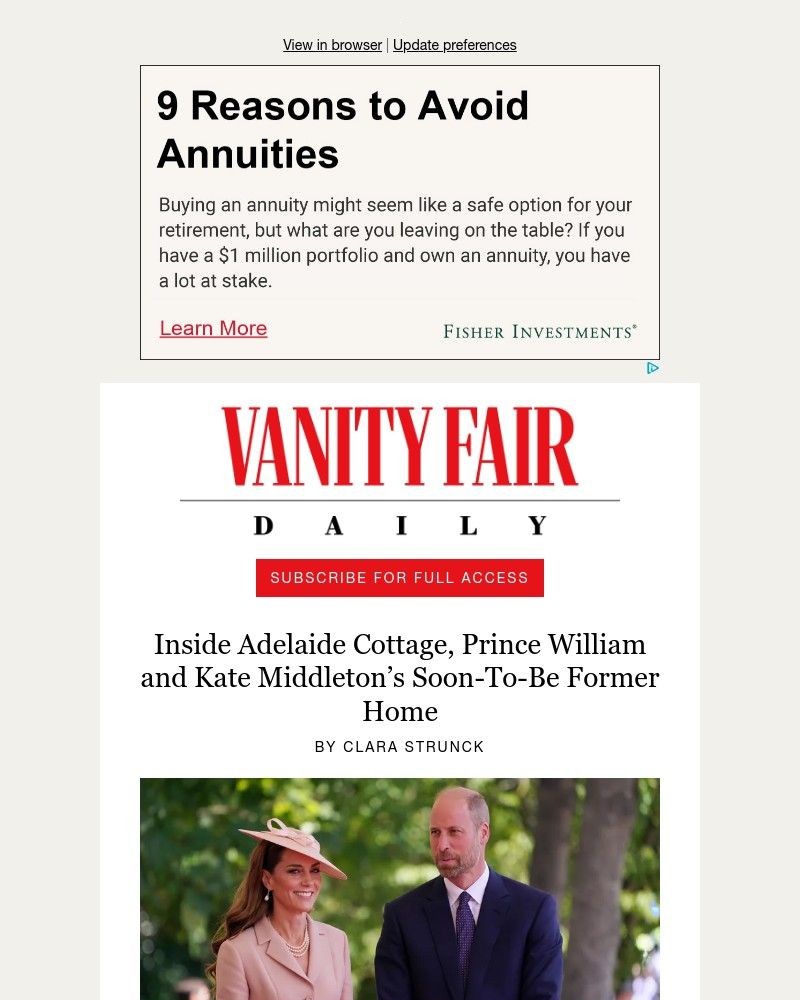This screenshot has width=800, height=1000.
Task: Open the View in browser link
Action: 332,45
